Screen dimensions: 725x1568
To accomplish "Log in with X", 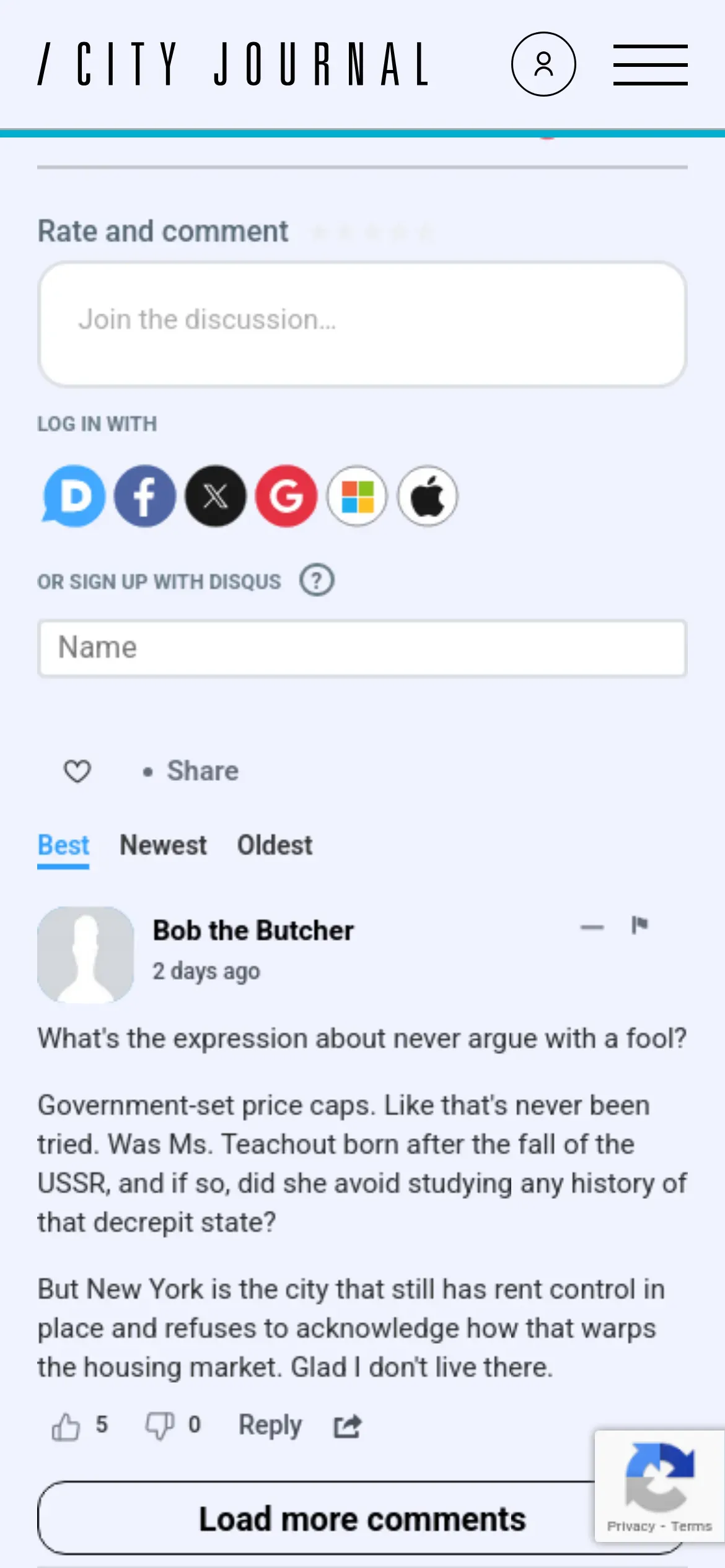I will point(216,496).
